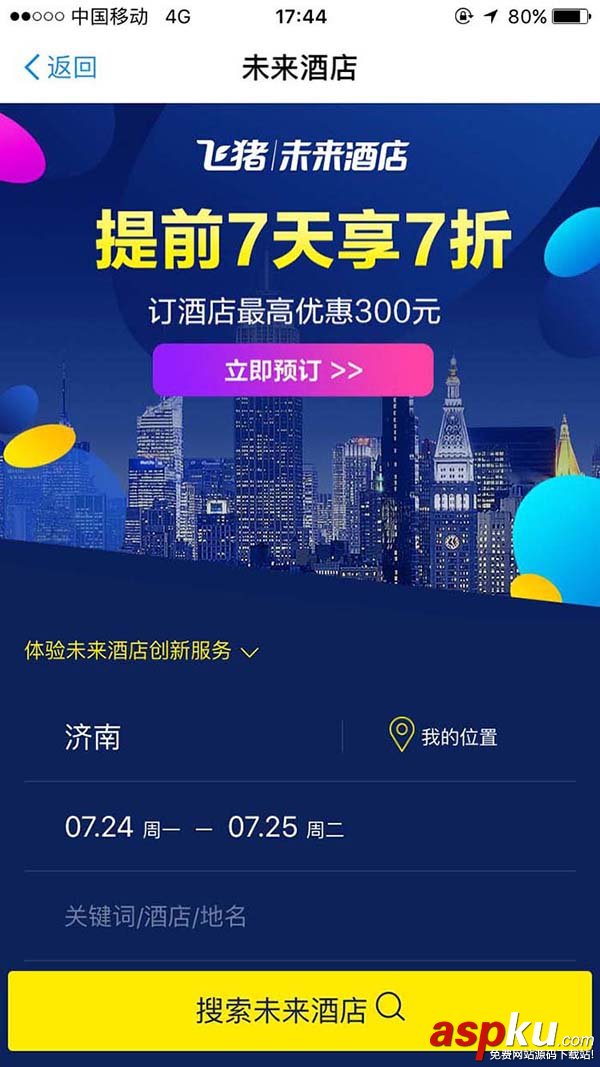Viewport: 600px width, 1067px height.
Task: Expand 体验未来酒店创新服务 section
Action: coord(142,651)
